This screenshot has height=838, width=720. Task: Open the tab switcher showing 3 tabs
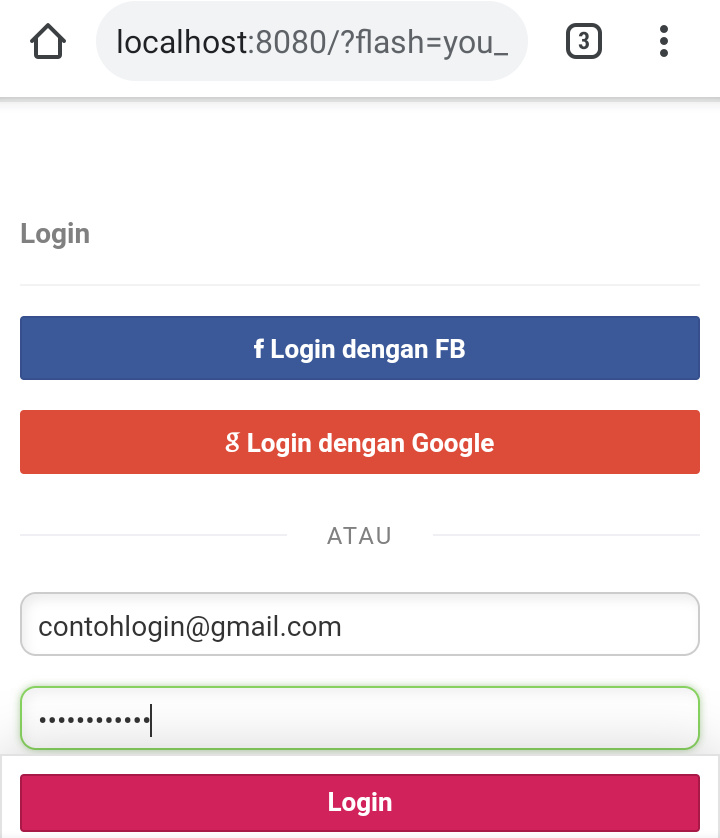tap(584, 42)
